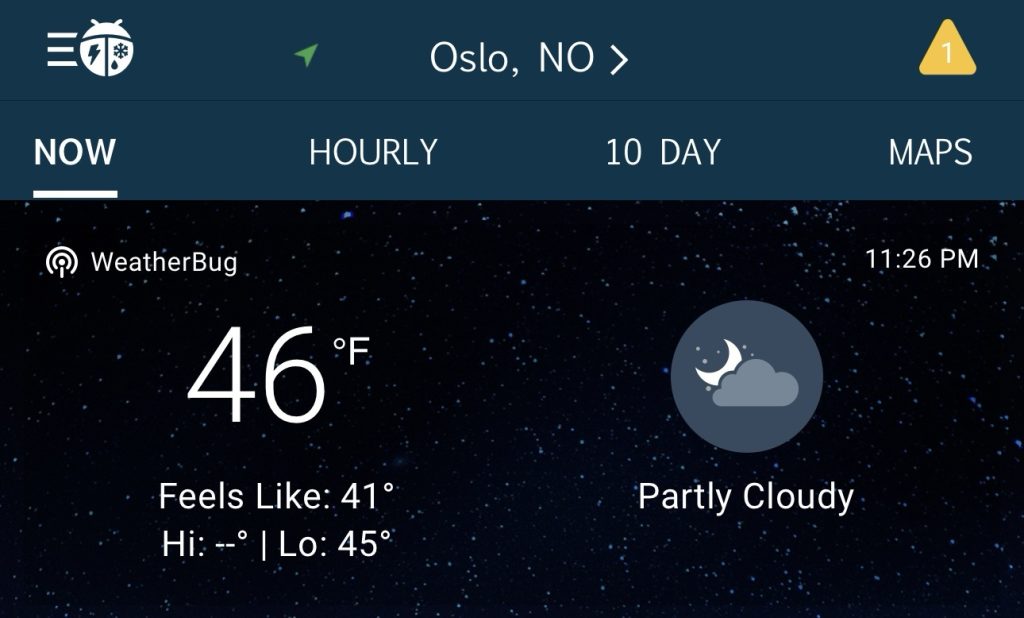This screenshot has width=1024, height=618.
Task: View the weather alert warning
Action: (x=947, y=49)
